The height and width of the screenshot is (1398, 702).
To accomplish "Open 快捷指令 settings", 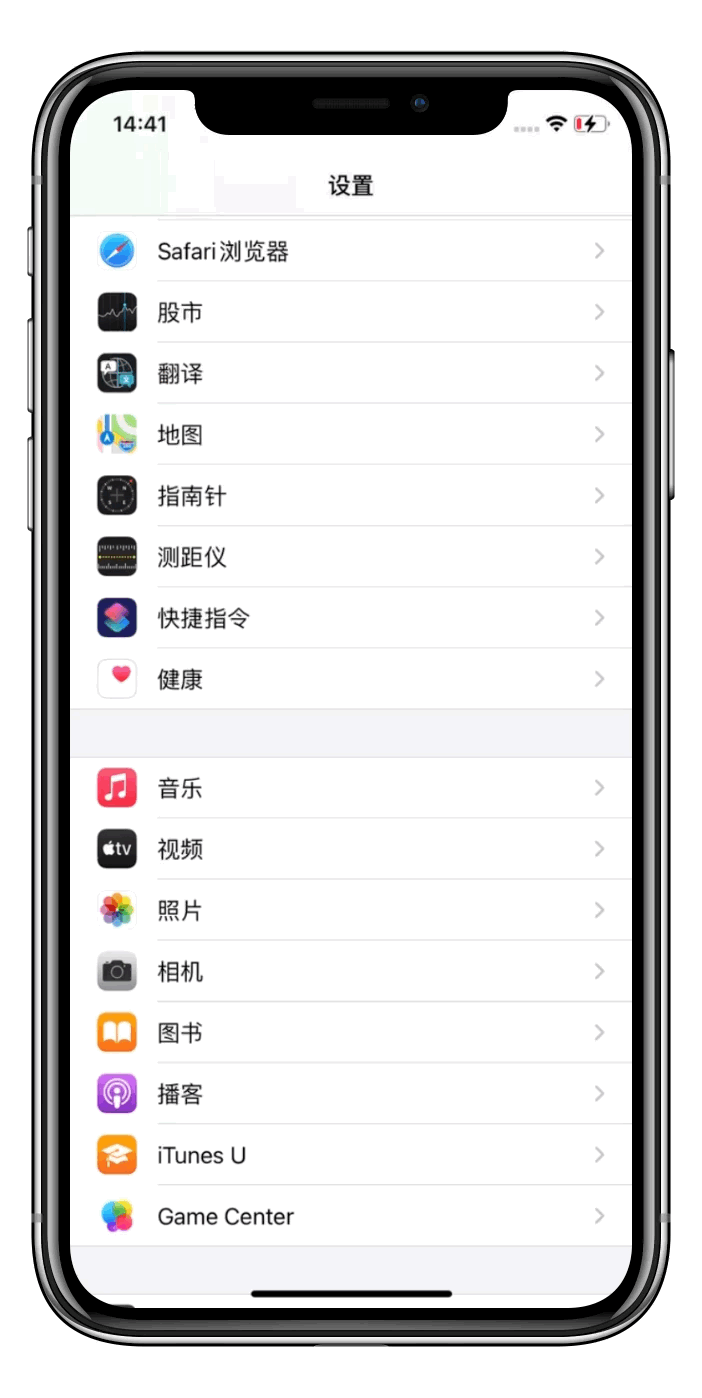I will click(350, 618).
